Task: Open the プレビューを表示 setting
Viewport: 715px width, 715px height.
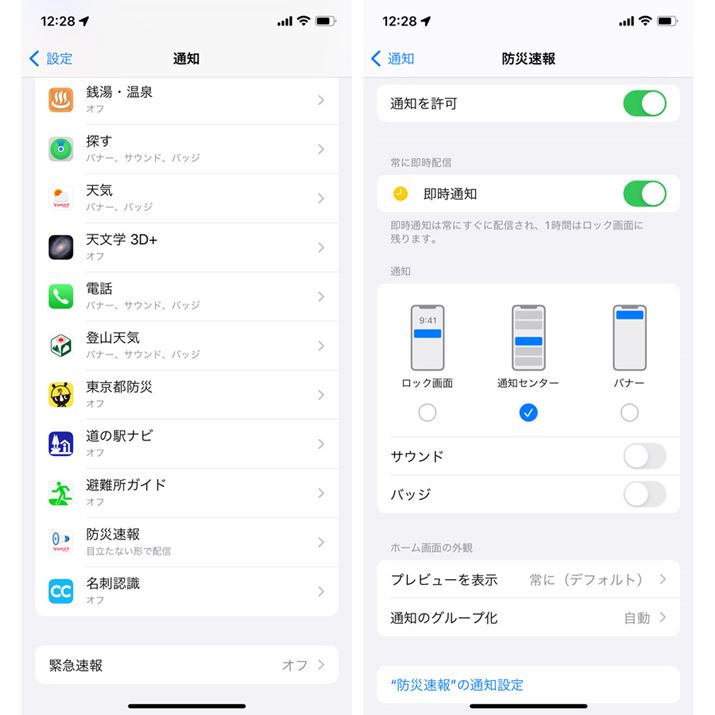Action: pos(528,580)
